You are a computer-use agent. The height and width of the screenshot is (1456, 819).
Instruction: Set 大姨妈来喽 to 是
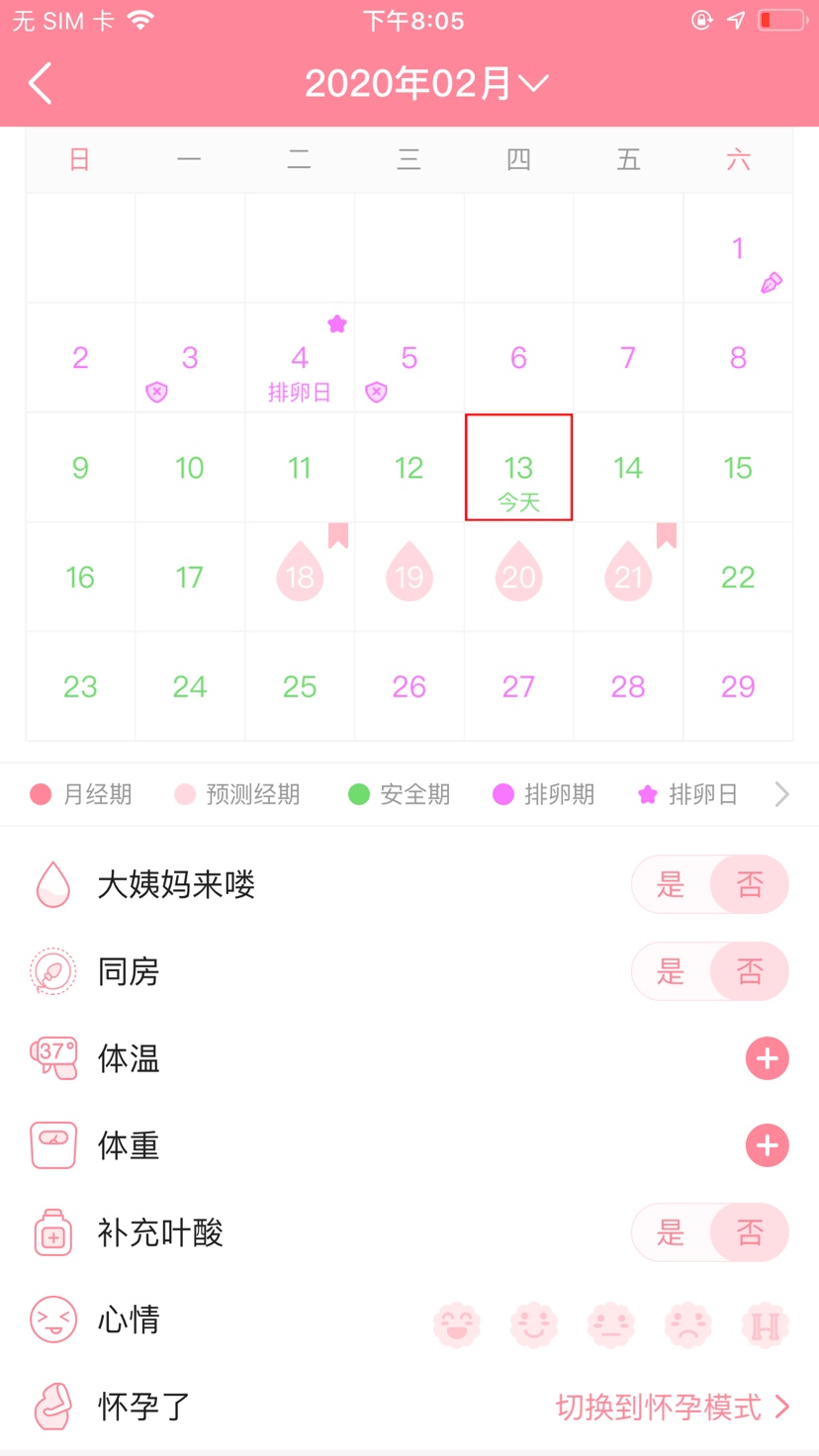tap(672, 884)
